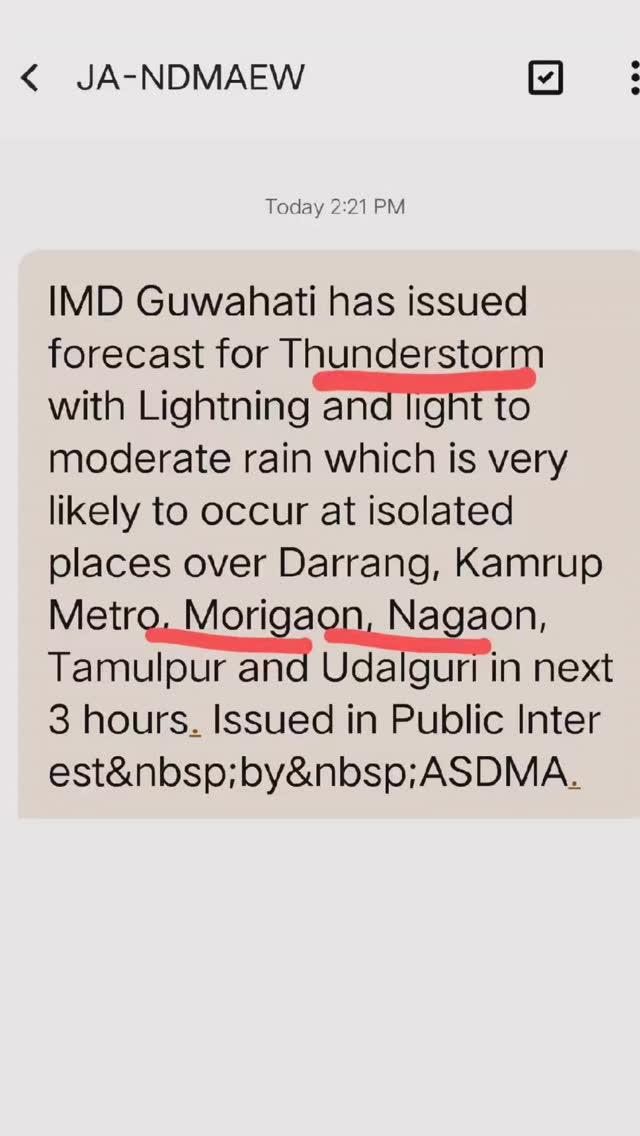Tap the checkmark select icon in header
Viewport: 640px width, 1136px height.
545,77
